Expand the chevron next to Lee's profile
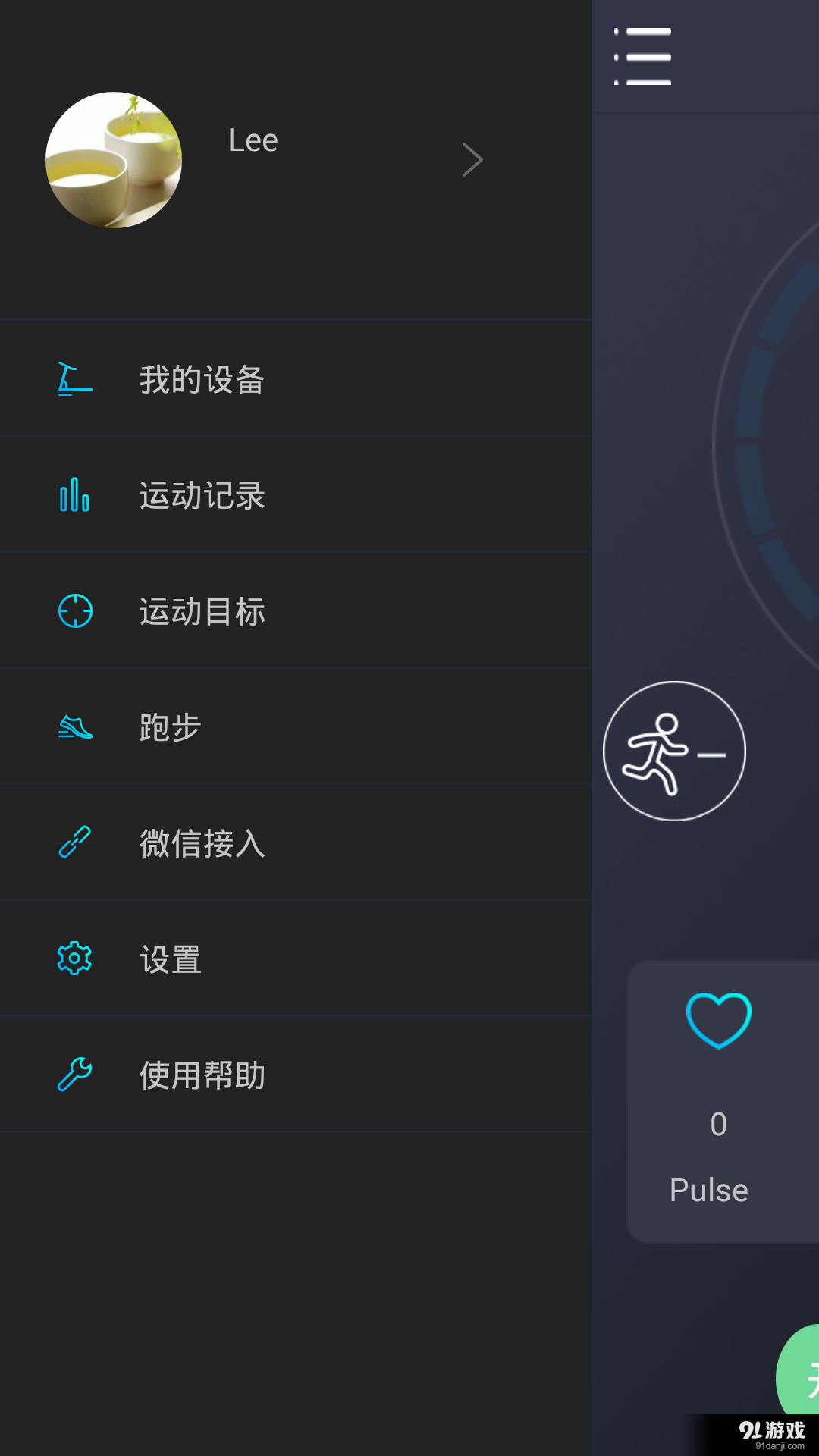 pyautogui.click(x=472, y=159)
